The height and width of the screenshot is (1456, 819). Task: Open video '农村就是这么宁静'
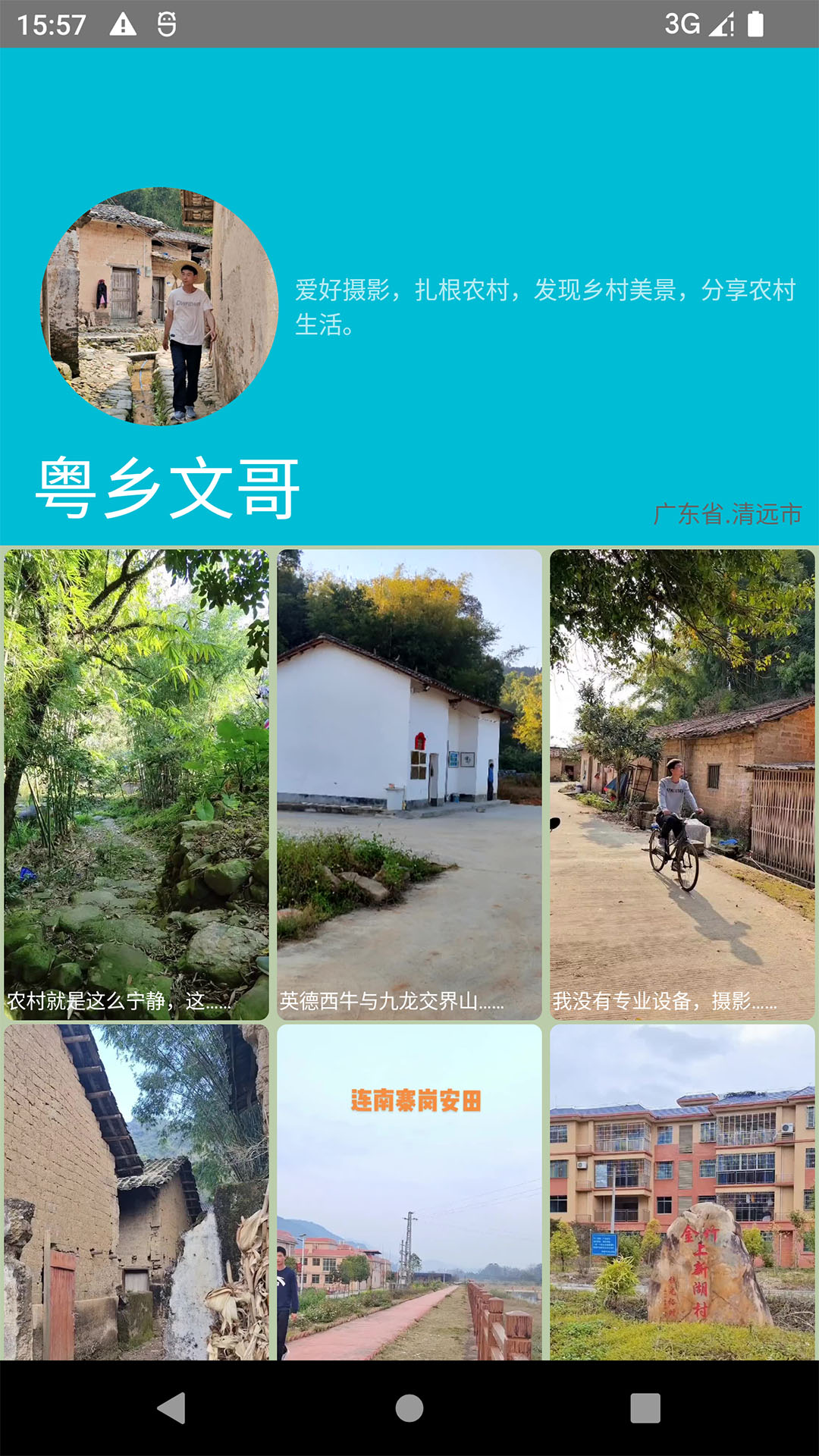click(136, 784)
